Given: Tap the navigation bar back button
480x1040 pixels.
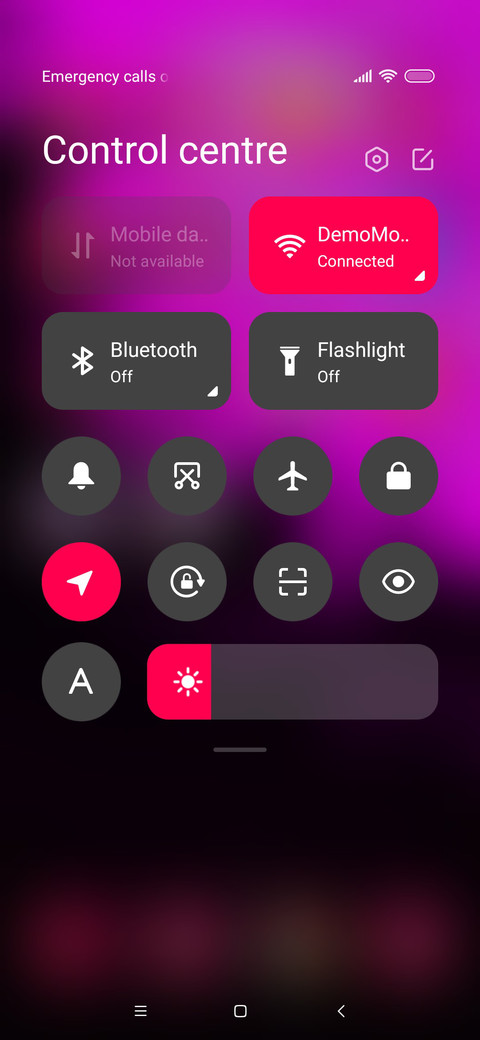Looking at the screenshot, I should [341, 1011].
